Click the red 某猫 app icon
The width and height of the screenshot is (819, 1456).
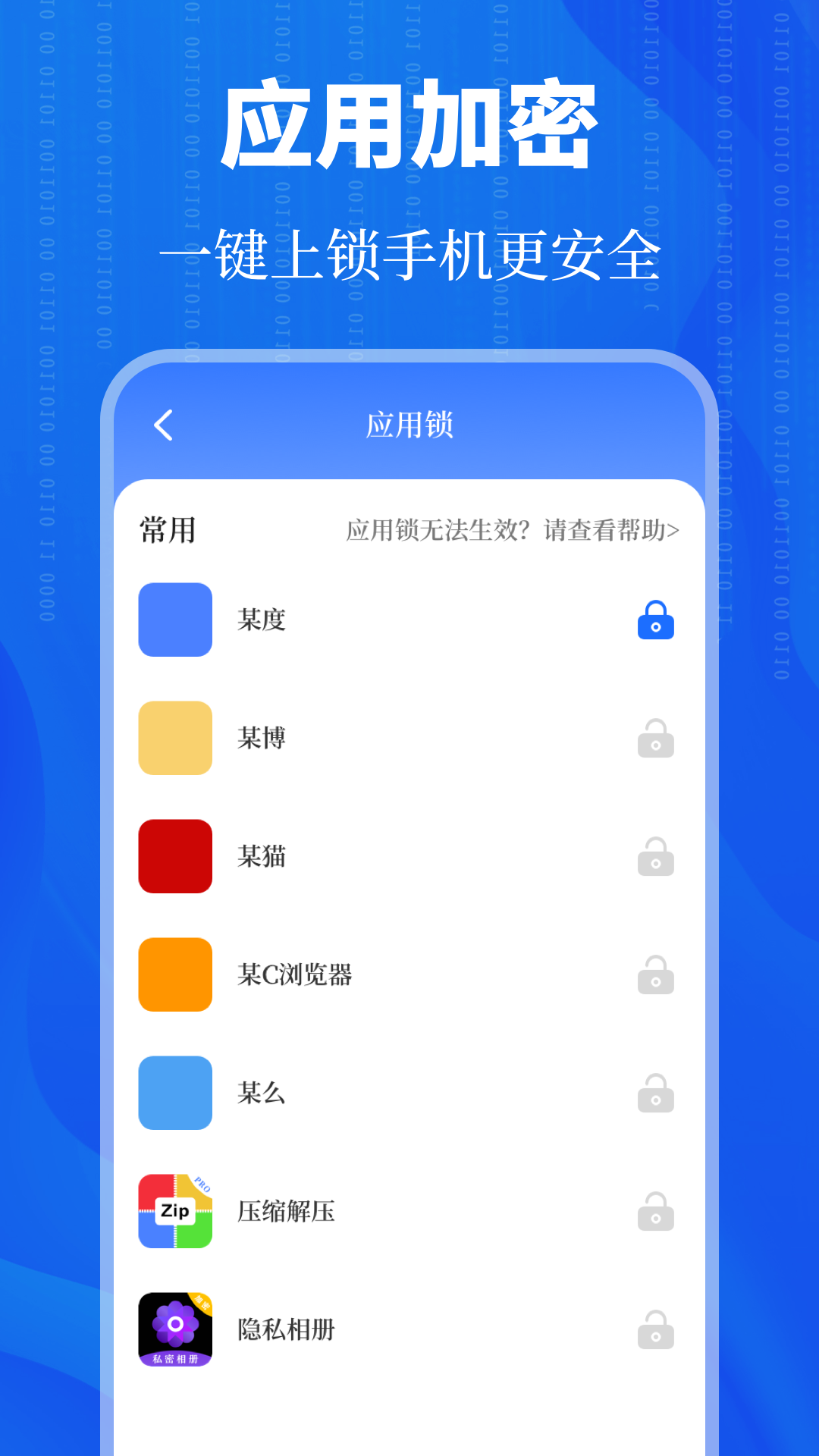(175, 857)
